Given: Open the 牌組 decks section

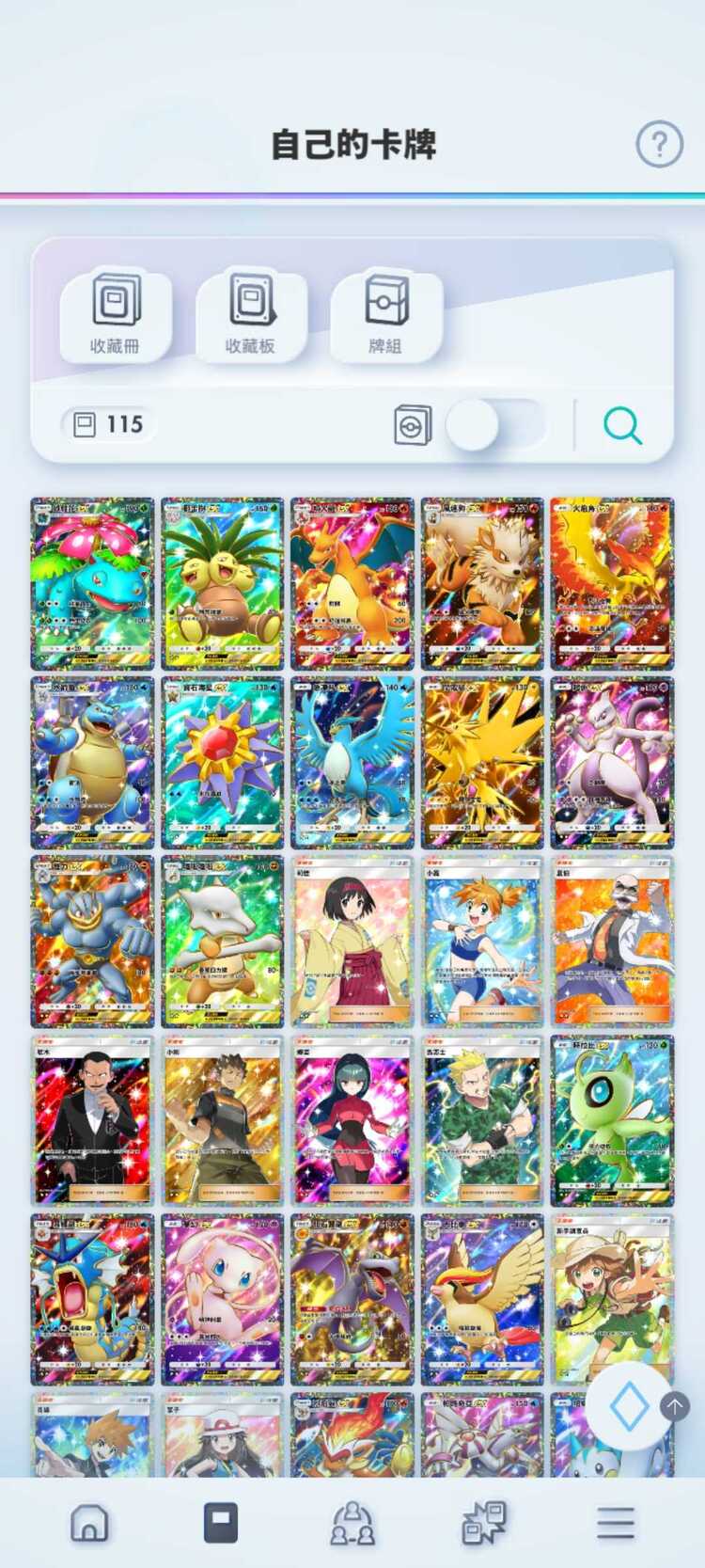Looking at the screenshot, I should pos(385,315).
